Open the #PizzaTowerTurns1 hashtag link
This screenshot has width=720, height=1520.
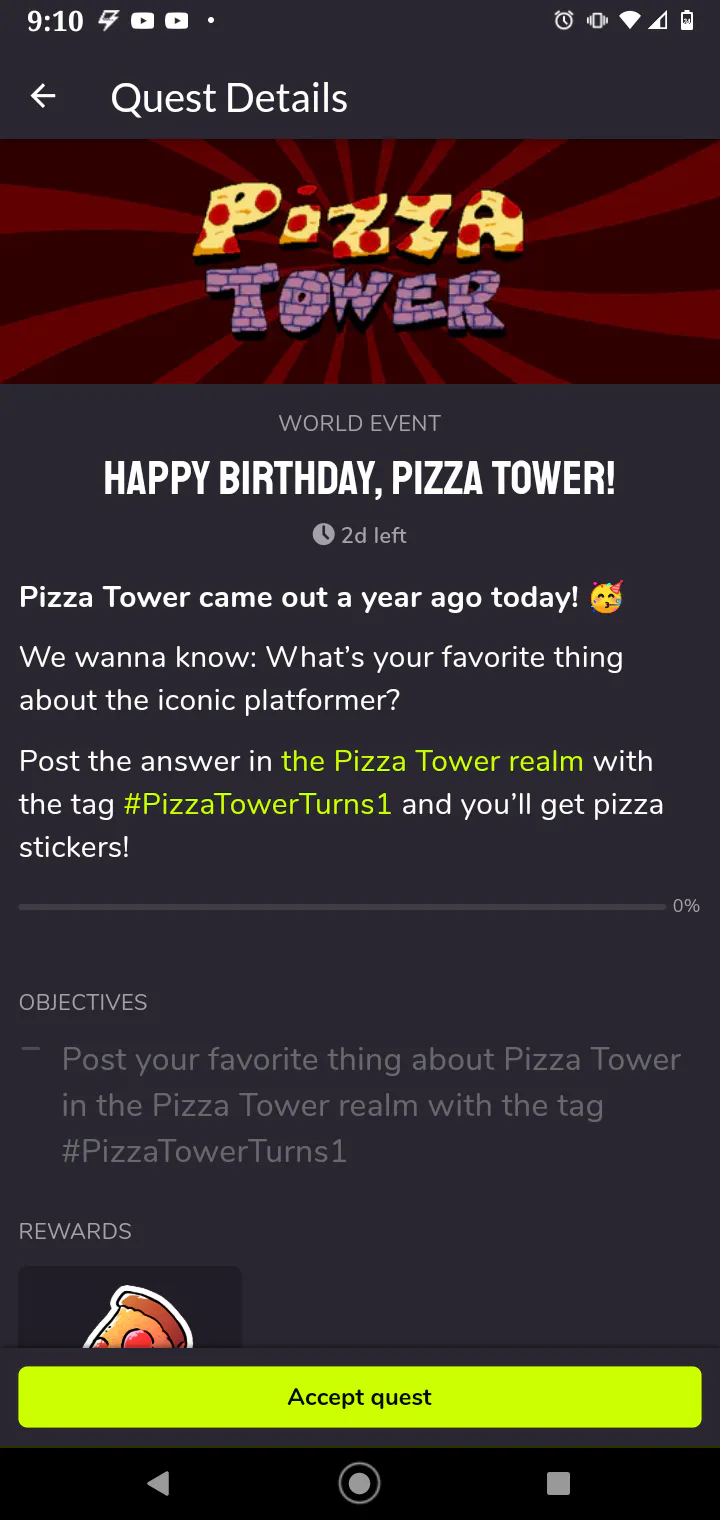(257, 805)
